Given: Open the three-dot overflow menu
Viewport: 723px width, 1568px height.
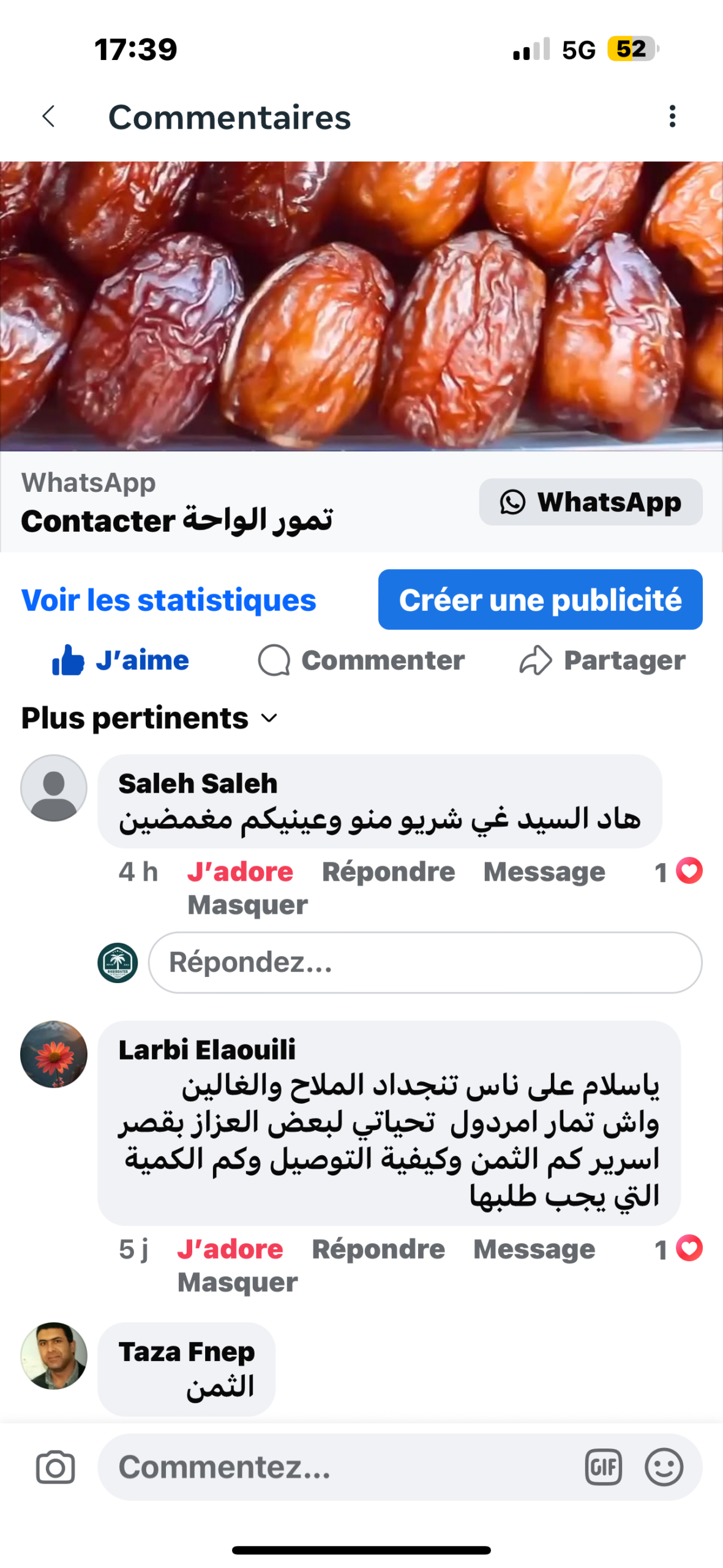Looking at the screenshot, I should (672, 116).
